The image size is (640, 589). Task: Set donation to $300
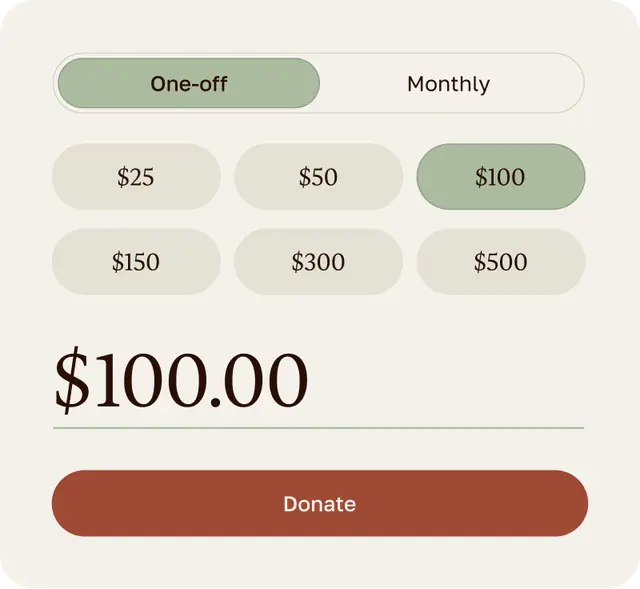click(x=318, y=262)
